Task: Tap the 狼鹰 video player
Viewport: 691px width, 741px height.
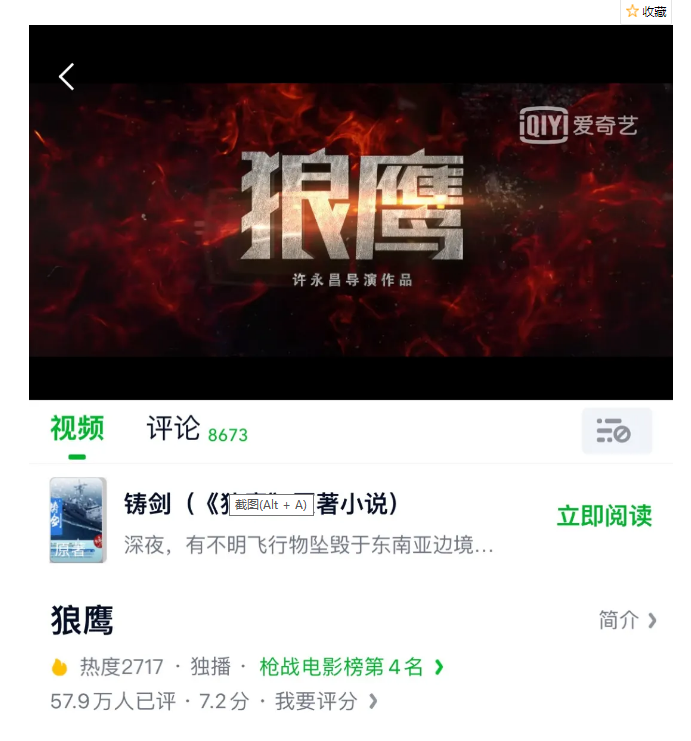Action: pyautogui.click(x=350, y=220)
